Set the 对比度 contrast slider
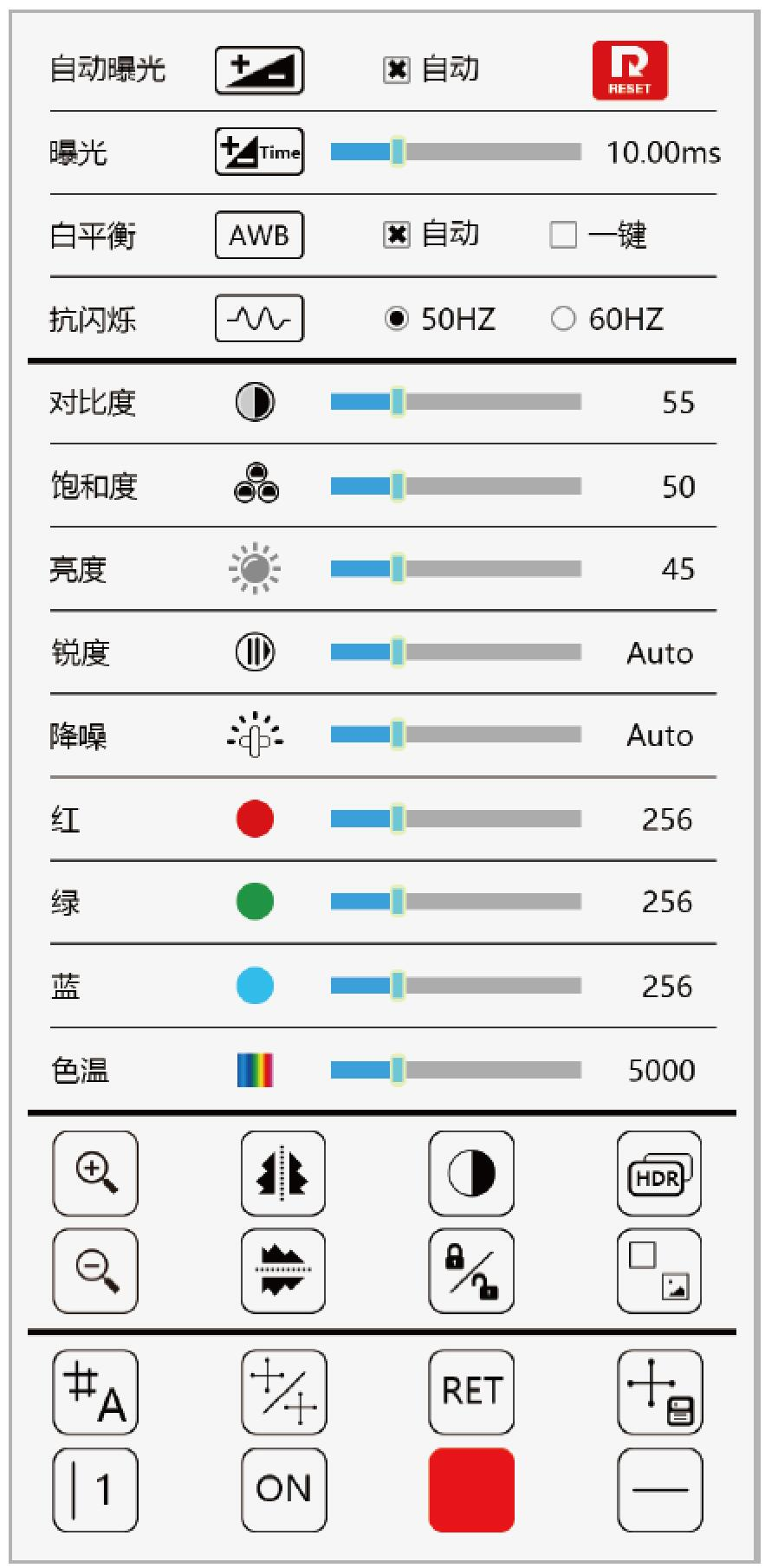Image resolution: width=765 pixels, height=1568 pixels. click(x=398, y=402)
